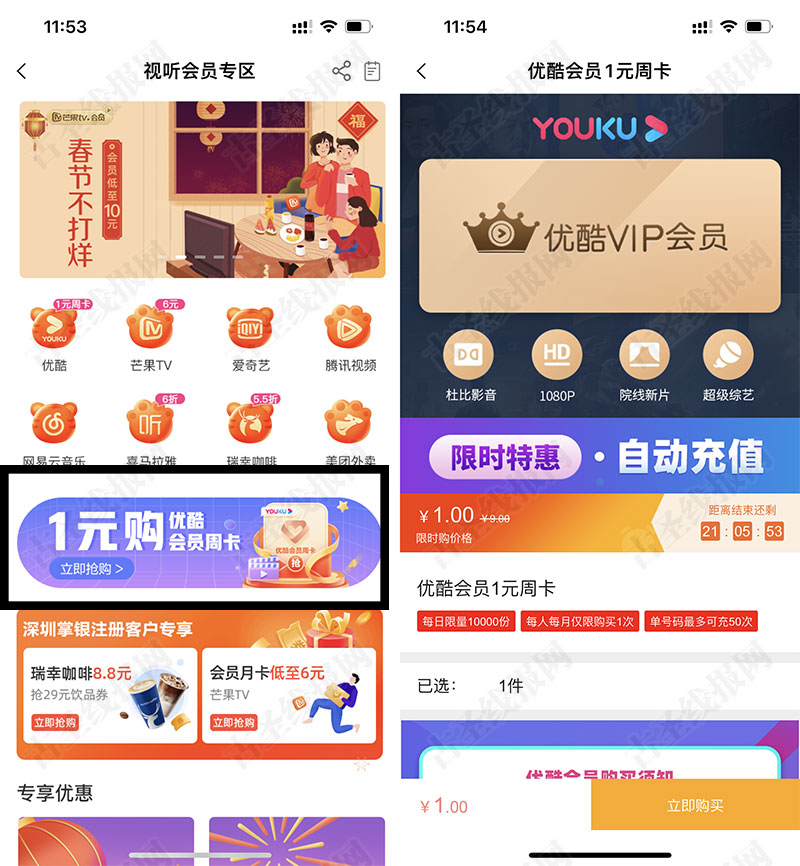Open the orders list icon beside share

tap(372, 71)
